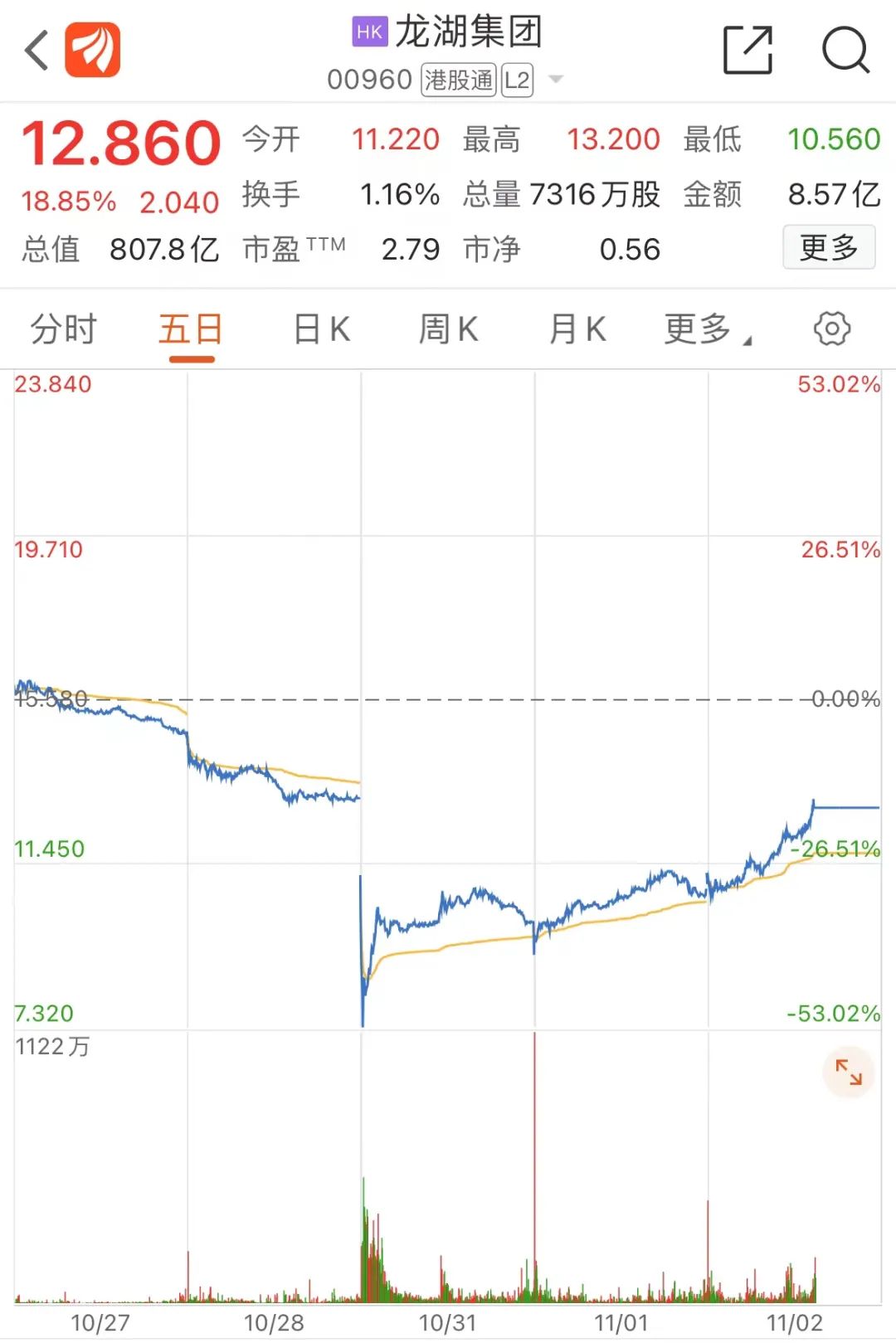Open the stock info dropdown arrow next to L2
Viewport: 896px width, 1343px height.
554,80
